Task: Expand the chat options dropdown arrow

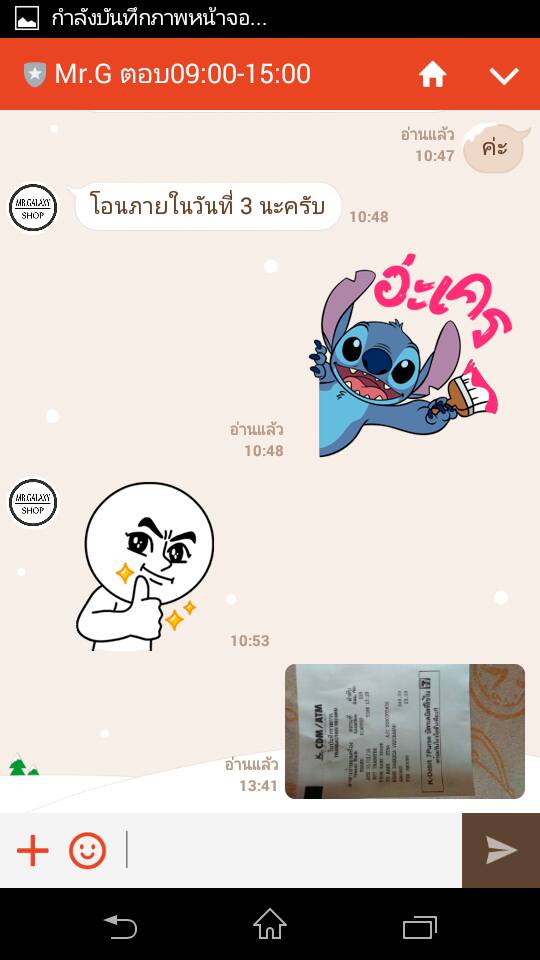Action: pos(504,76)
